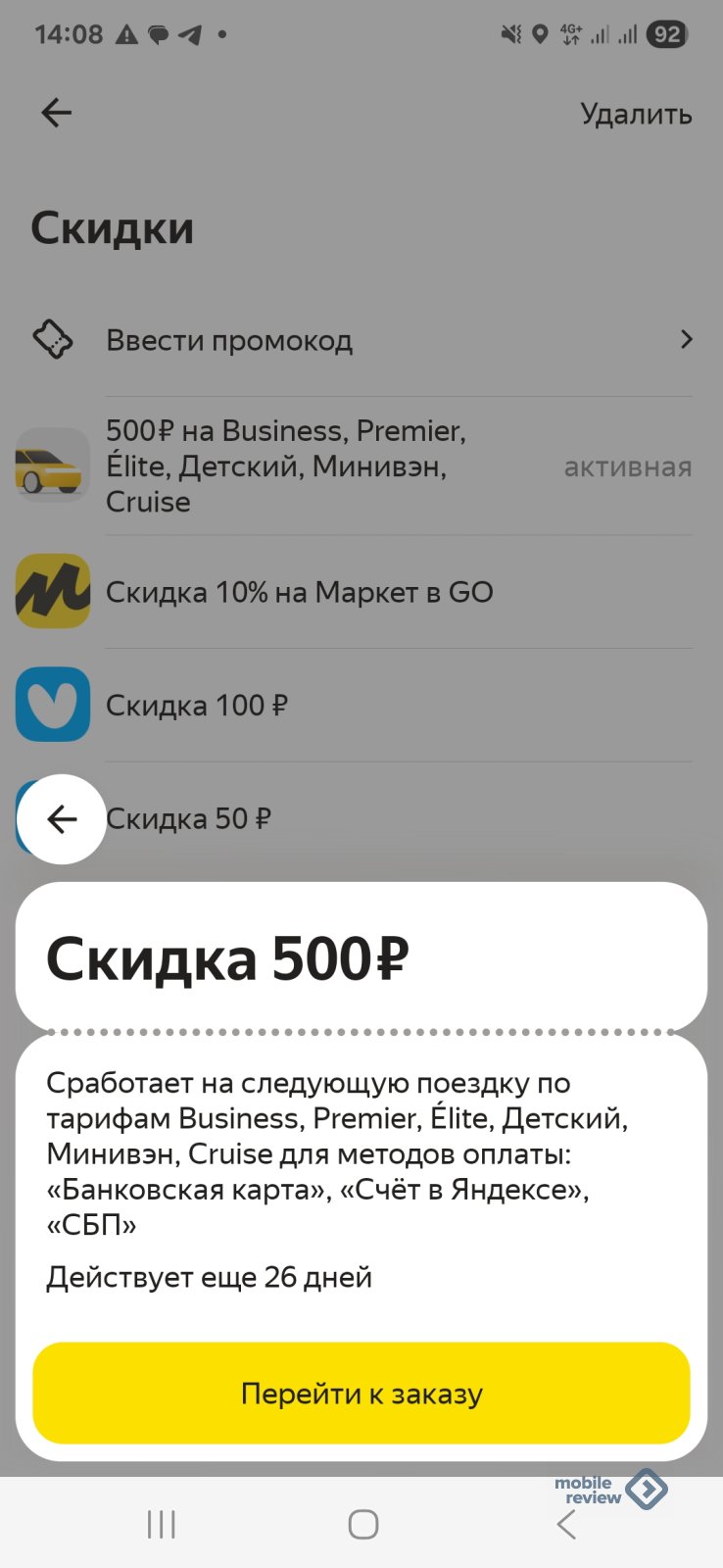Go to home screen via navigation bar

[x=362, y=1525]
